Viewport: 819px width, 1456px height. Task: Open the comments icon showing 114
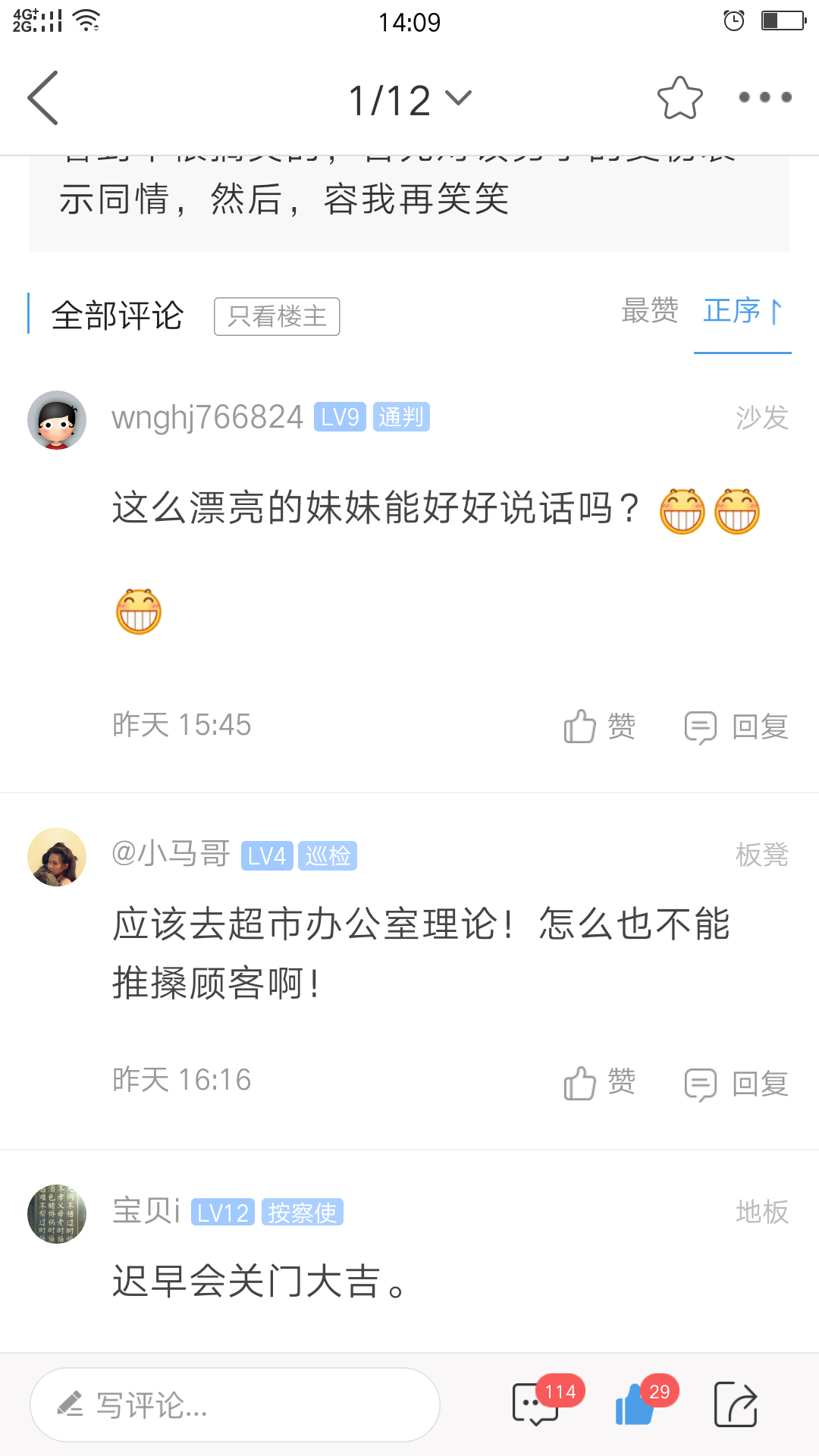pos(537,1404)
